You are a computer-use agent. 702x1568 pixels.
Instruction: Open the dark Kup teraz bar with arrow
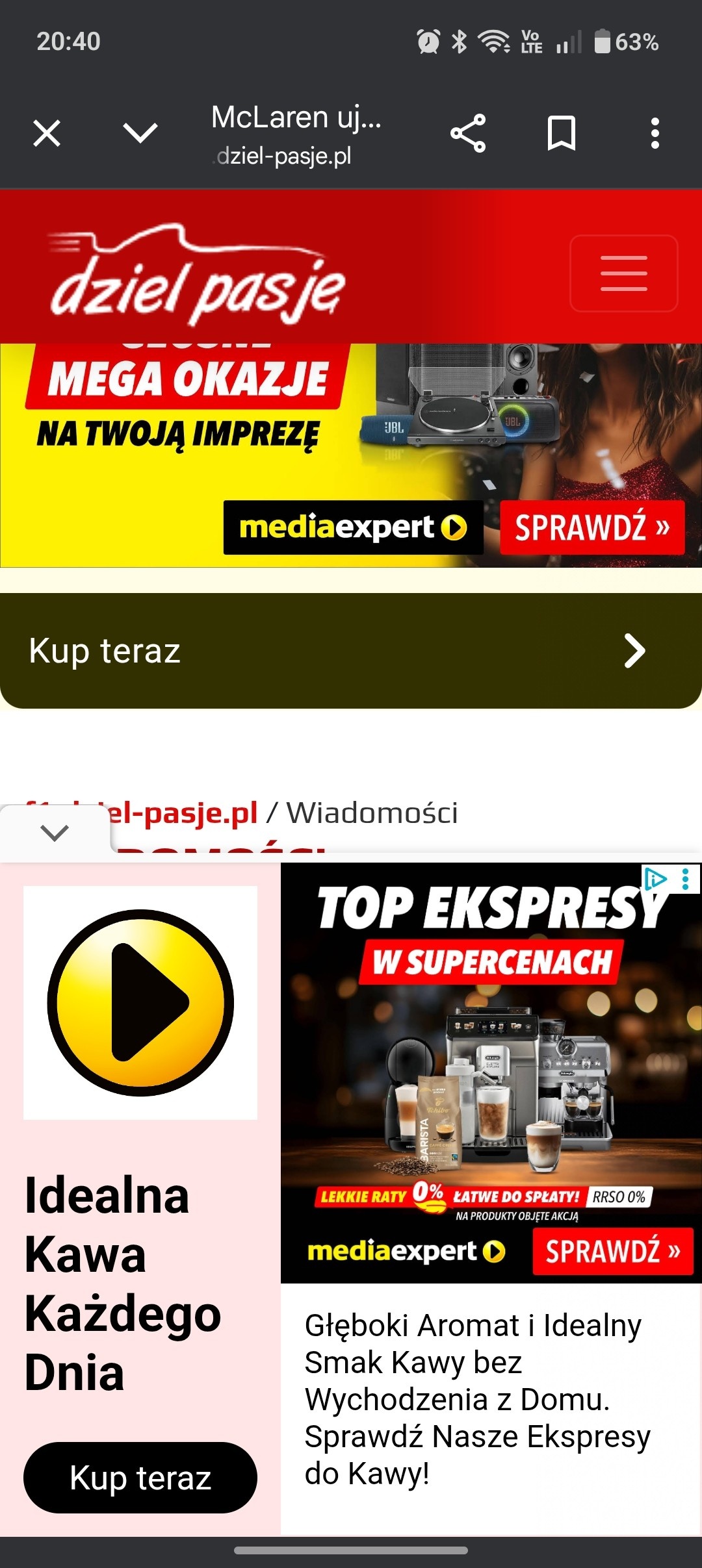click(351, 651)
